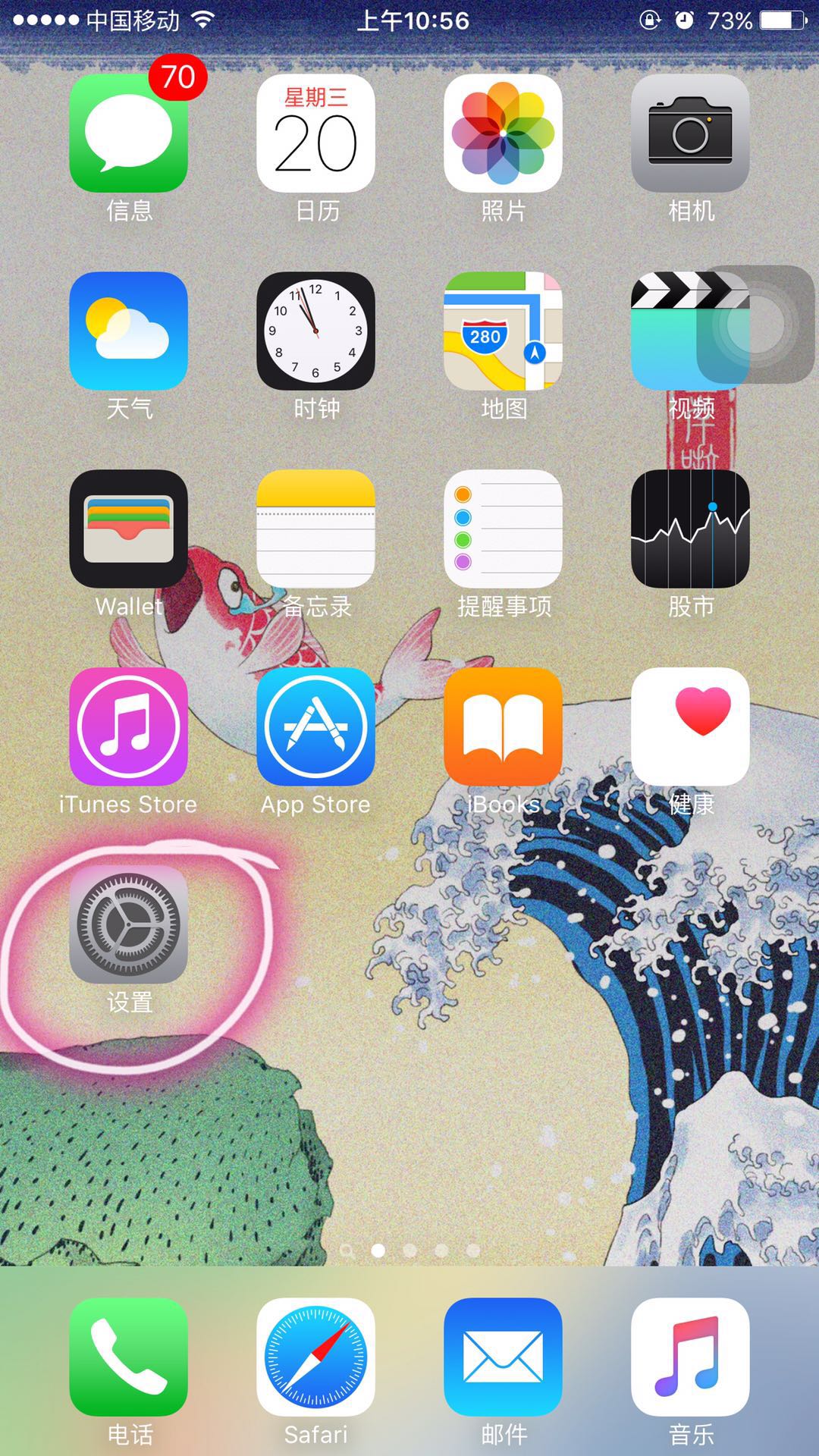Tap the AssistiveTouch floating button

point(755,325)
